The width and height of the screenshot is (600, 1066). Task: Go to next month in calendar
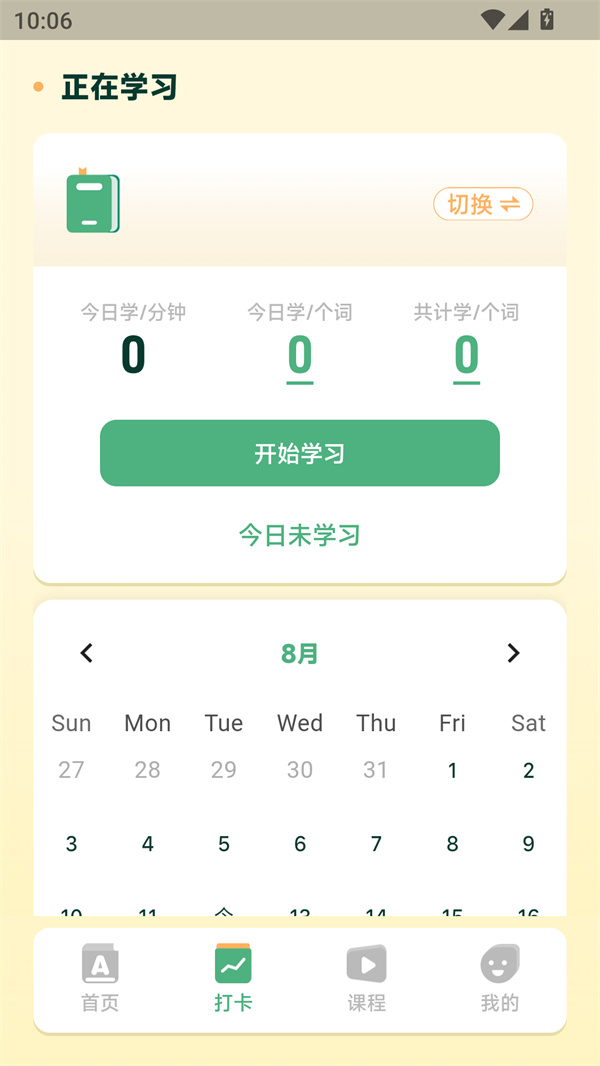click(x=513, y=653)
